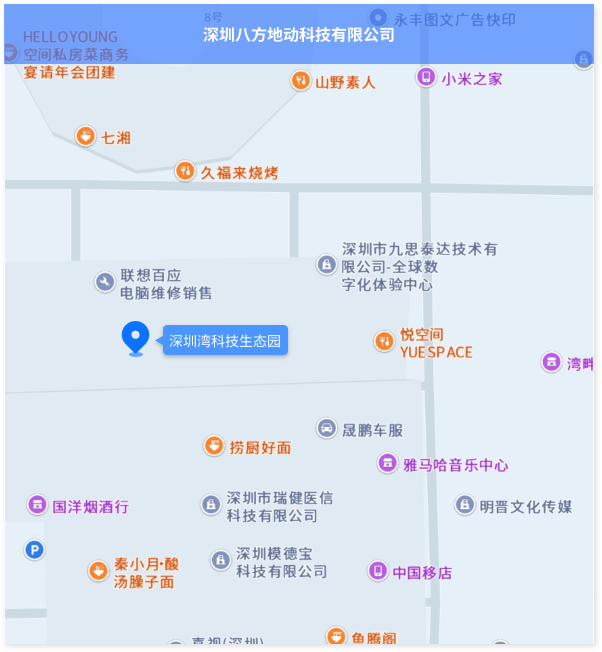Select the 联想百应 repair shop marker

point(105,282)
